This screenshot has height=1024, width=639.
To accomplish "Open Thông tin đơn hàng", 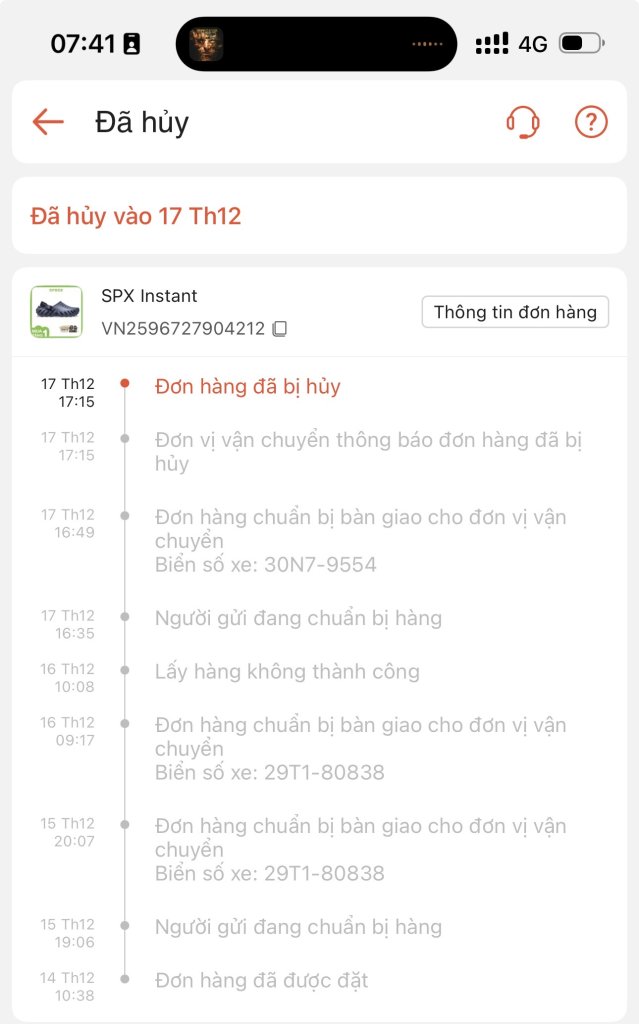I will click(515, 312).
